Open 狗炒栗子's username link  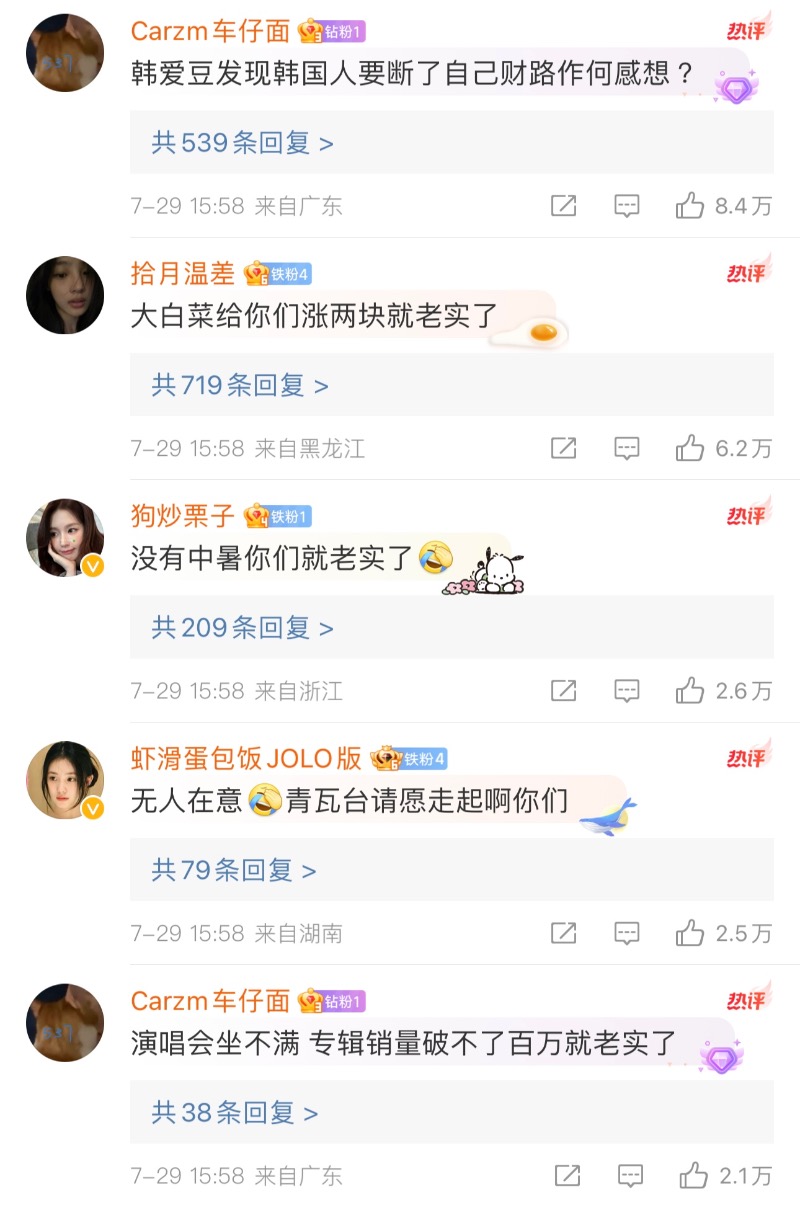(183, 515)
